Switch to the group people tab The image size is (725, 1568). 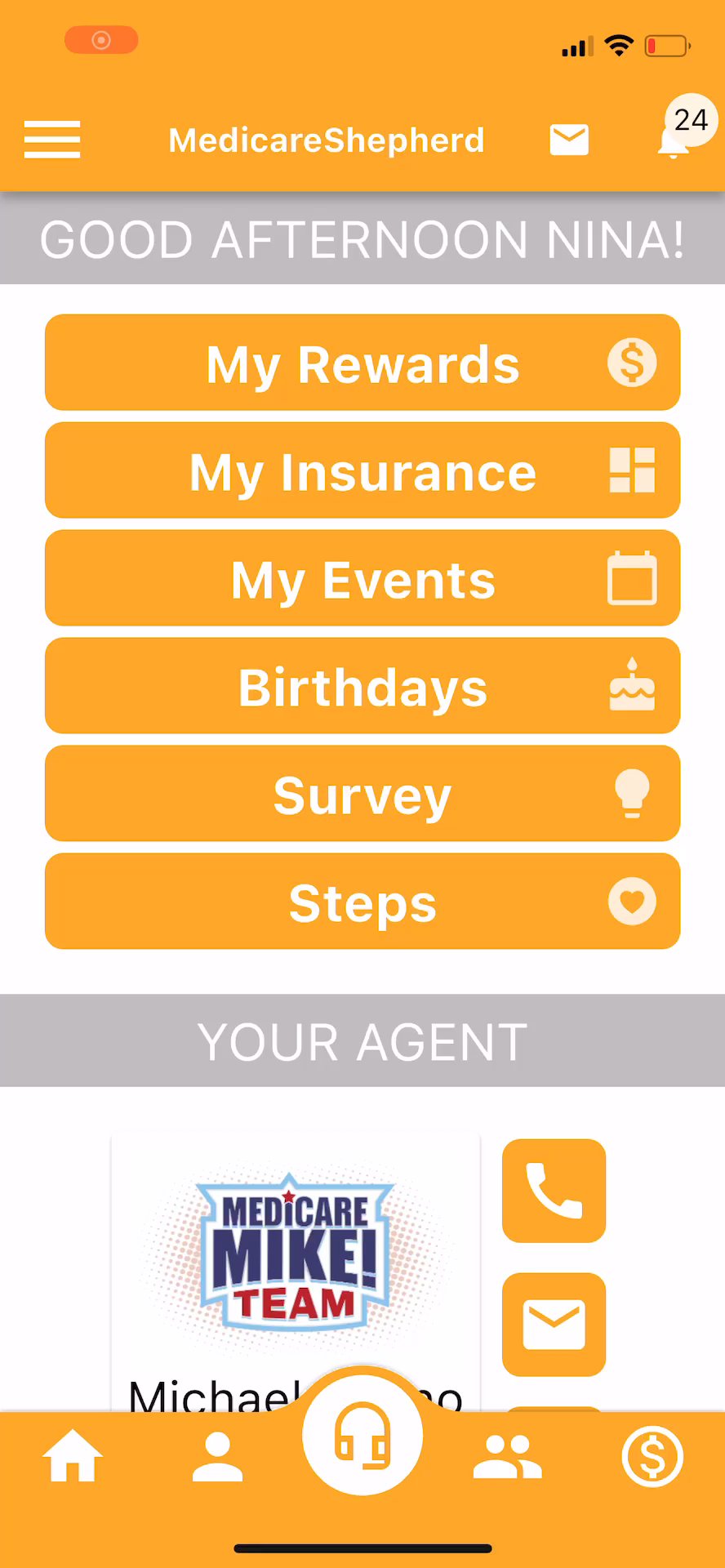[x=507, y=1456]
